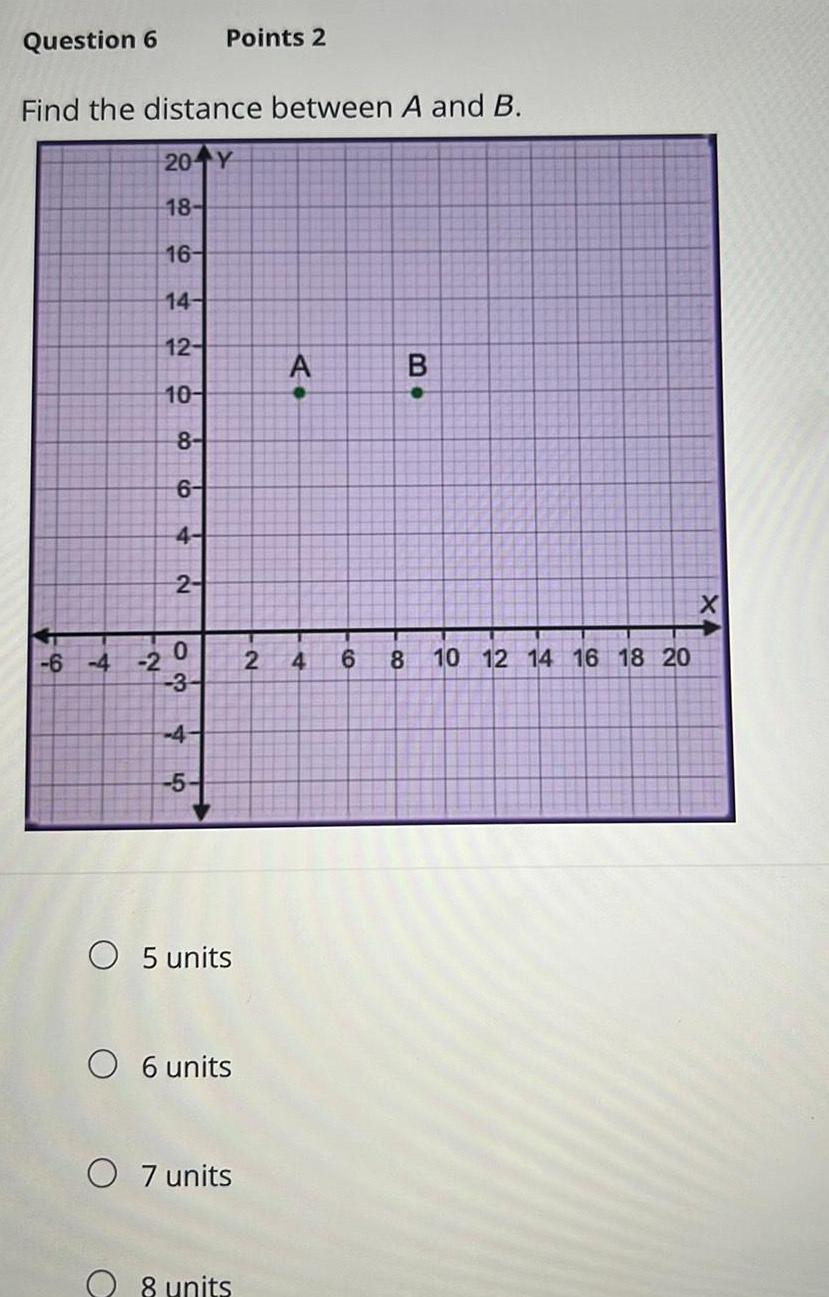Viewport: 829px width, 1297px height.
Task: Click the Question 6 heading
Action: coord(91,42)
